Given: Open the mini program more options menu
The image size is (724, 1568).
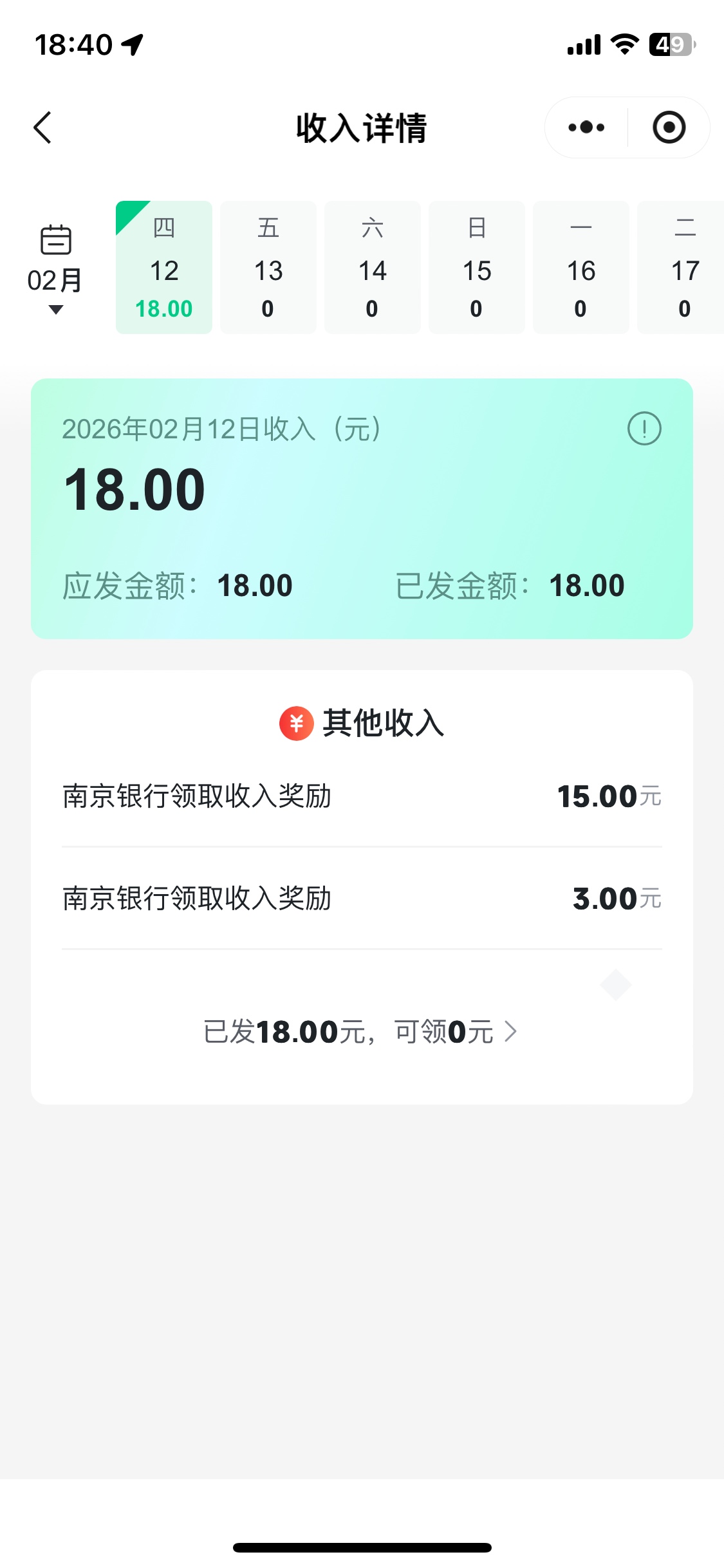Looking at the screenshot, I should point(586,127).
